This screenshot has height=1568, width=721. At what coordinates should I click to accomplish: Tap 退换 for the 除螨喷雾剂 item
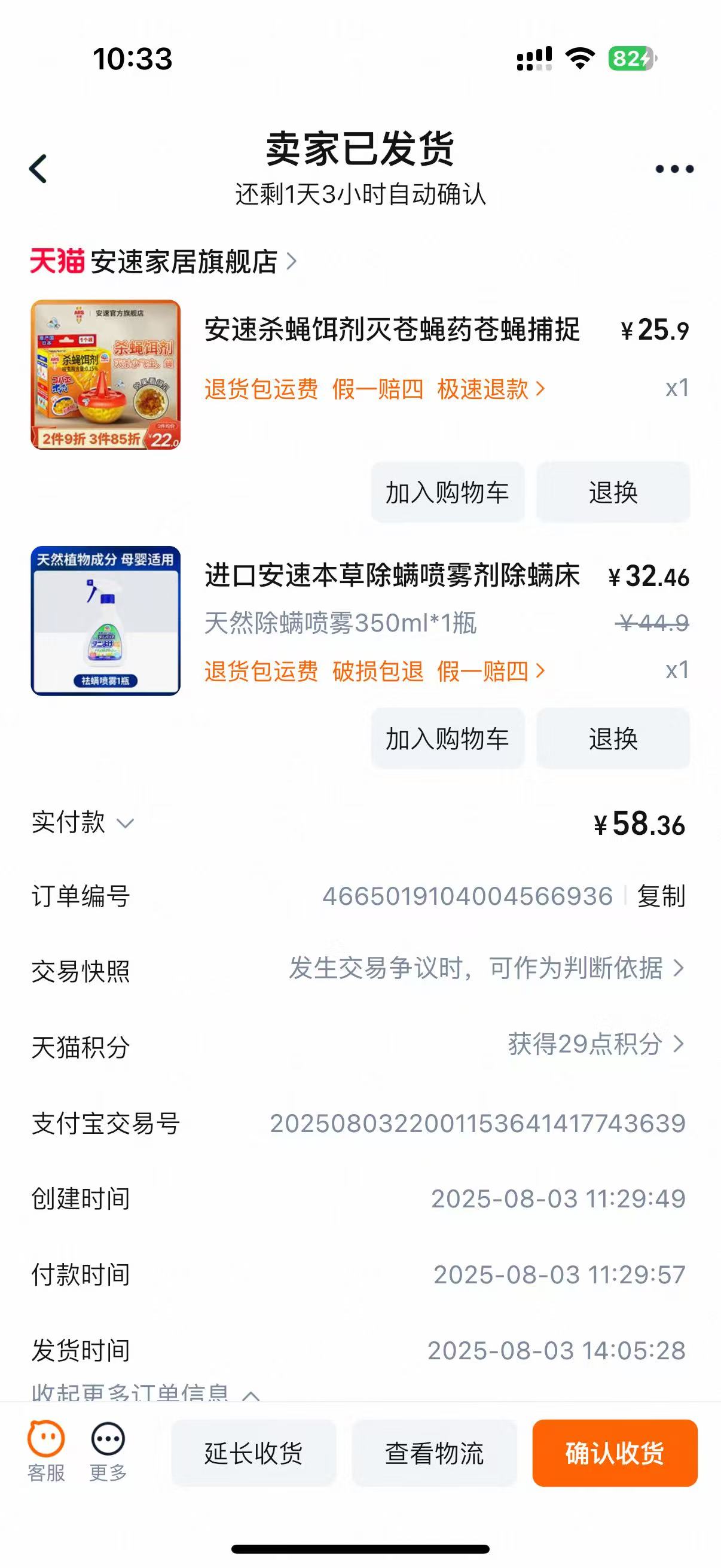click(613, 739)
